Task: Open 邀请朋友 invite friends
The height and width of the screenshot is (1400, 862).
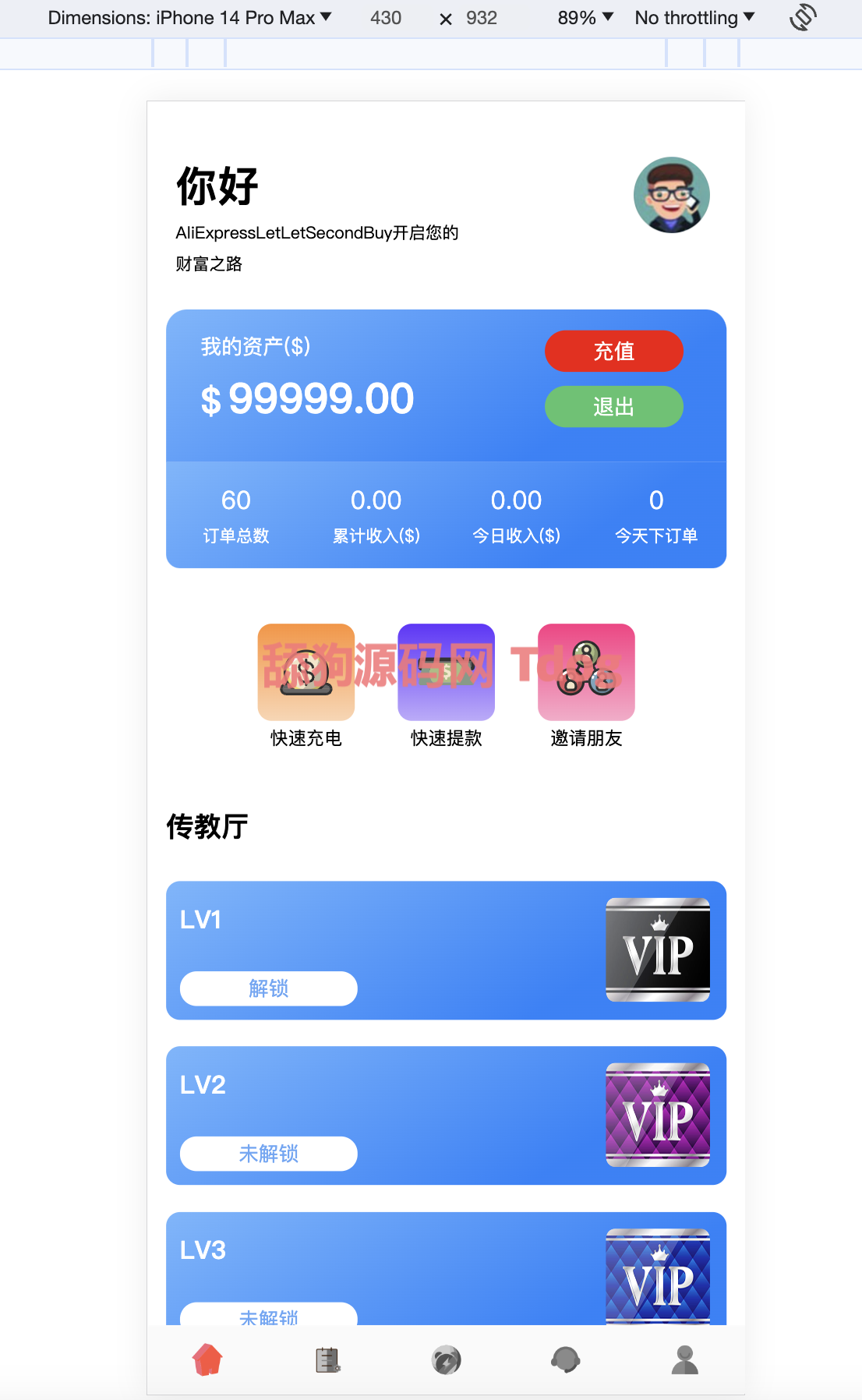Action: click(586, 672)
